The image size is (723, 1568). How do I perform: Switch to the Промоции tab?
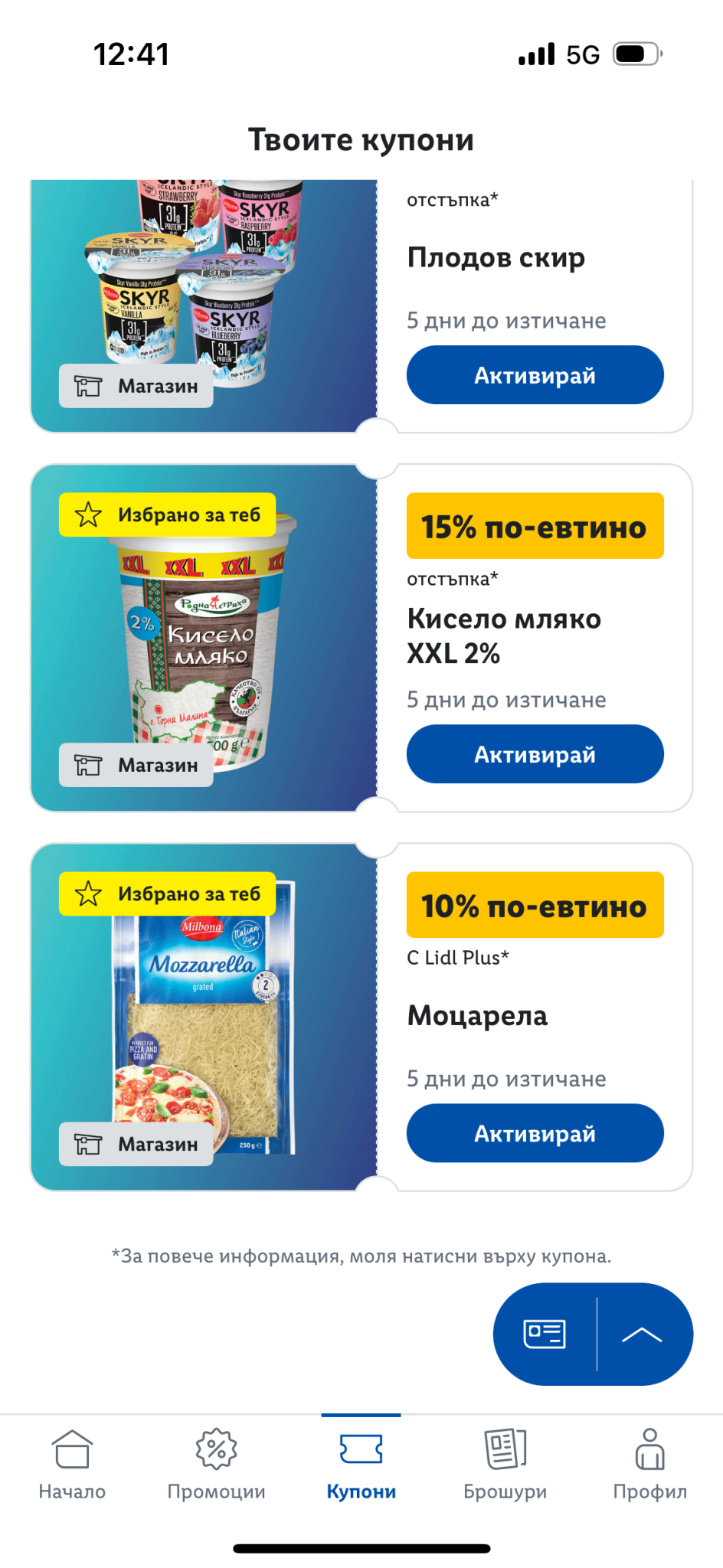217,1464
